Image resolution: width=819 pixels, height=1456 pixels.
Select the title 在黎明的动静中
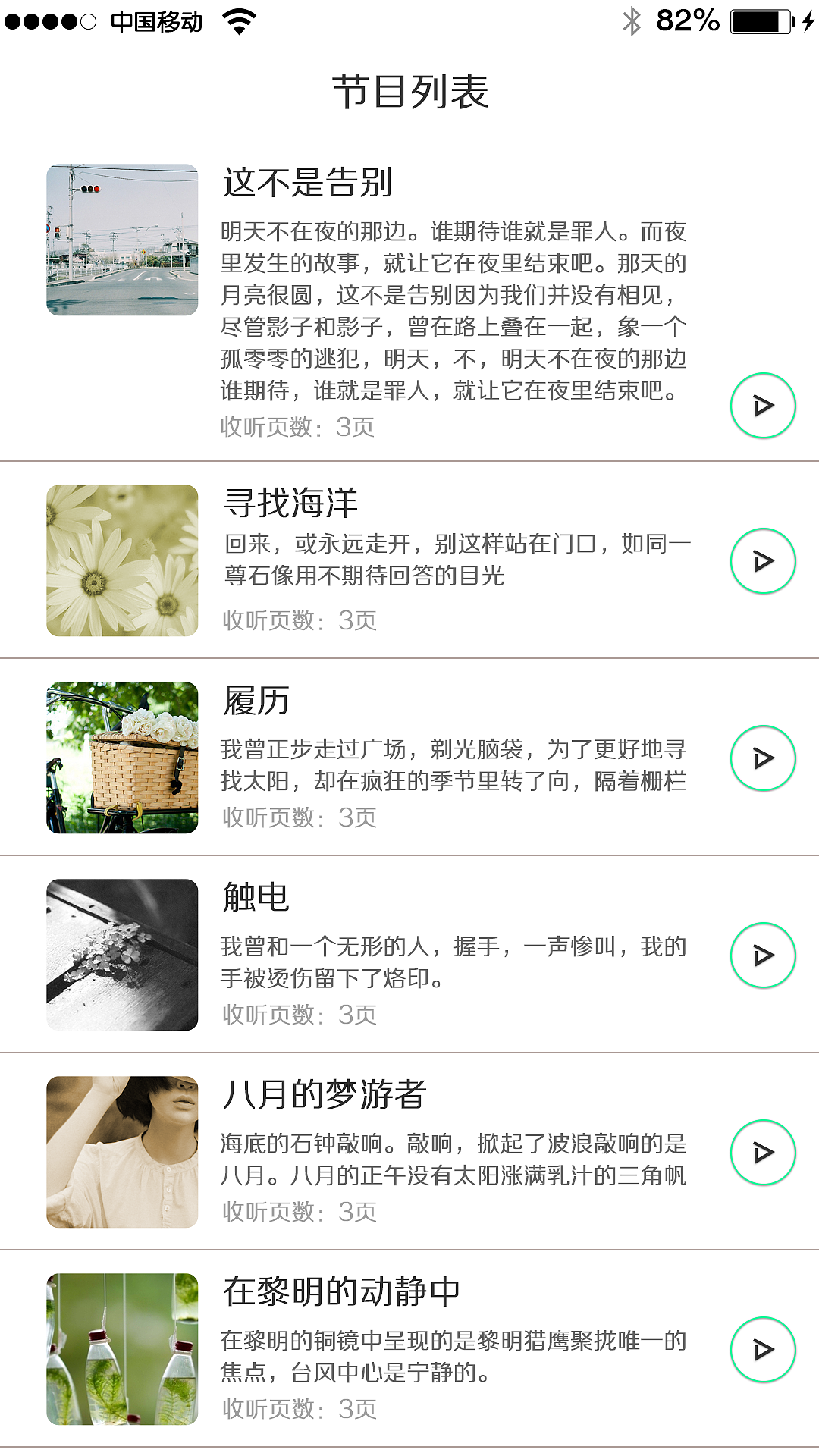(x=345, y=1287)
